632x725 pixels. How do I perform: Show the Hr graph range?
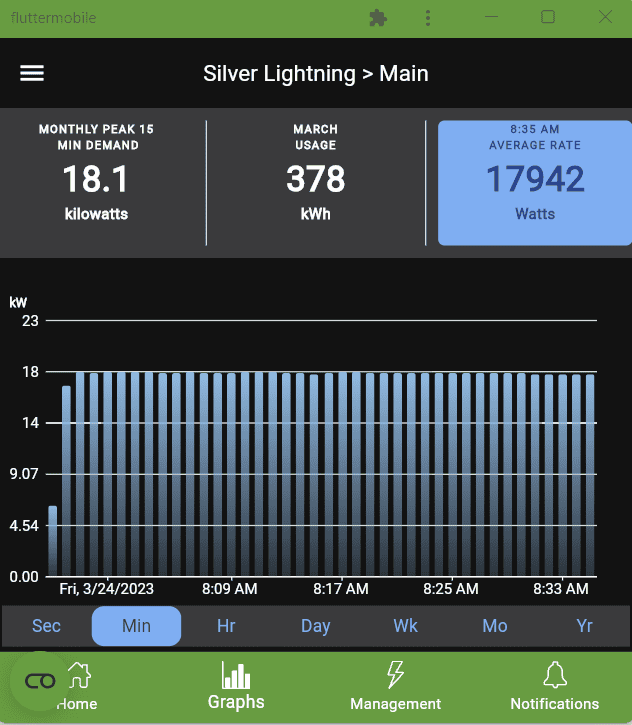point(226,626)
